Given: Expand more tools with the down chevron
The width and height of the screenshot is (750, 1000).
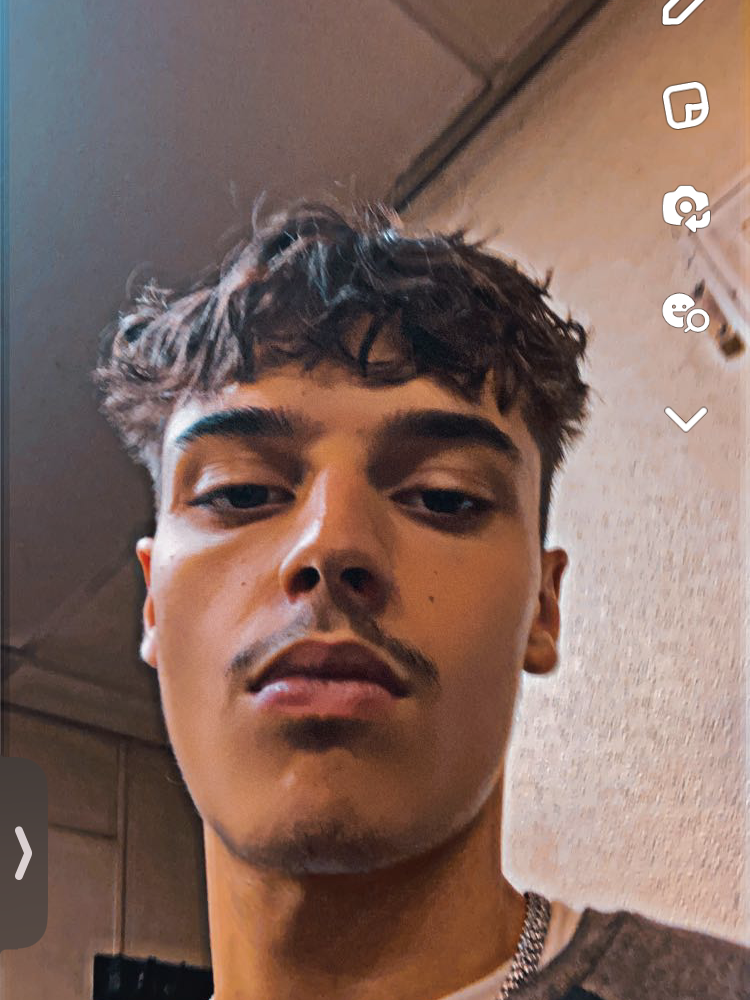Looking at the screenshot, I should pos(686,419).
